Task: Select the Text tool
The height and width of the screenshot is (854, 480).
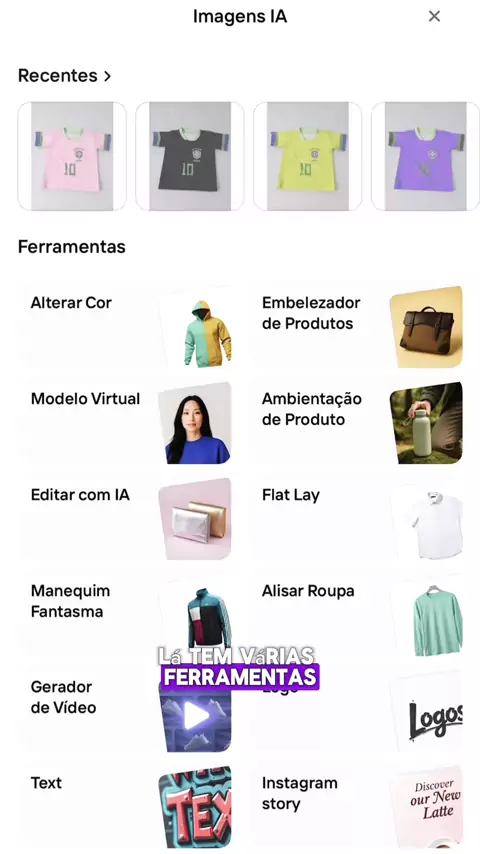Action: [x=127, y=807]
